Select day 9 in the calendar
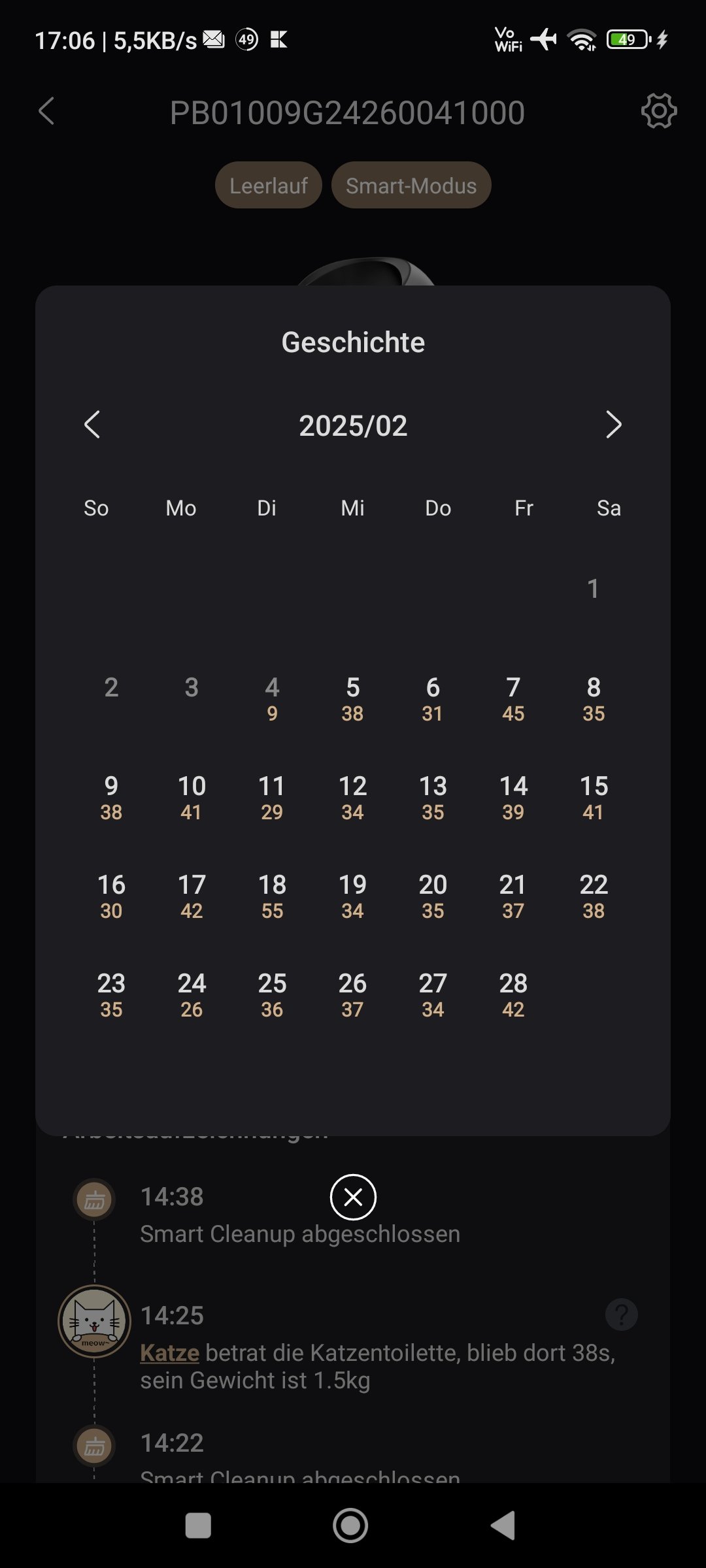The width and height of the screenshot is (706, 1568). (x=111, y=798)
